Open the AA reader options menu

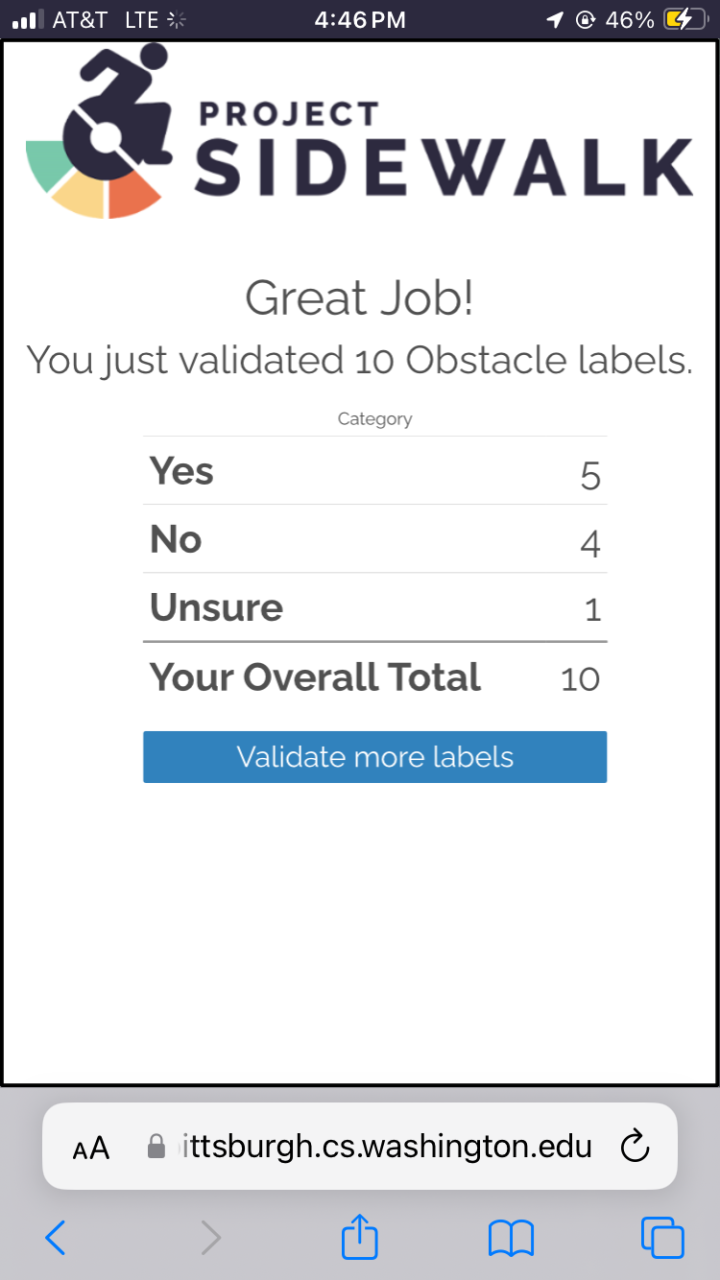click(91, 1148)
